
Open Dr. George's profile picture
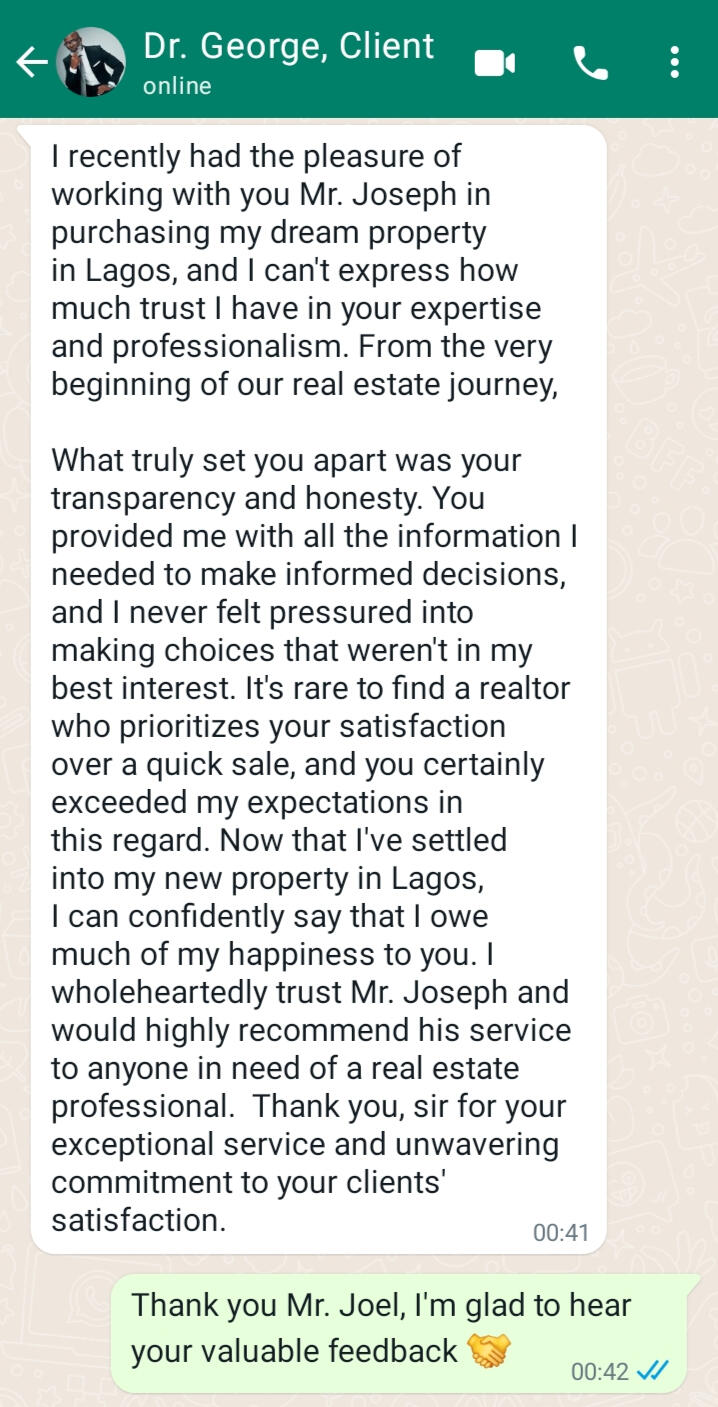[x=93, y=62]
